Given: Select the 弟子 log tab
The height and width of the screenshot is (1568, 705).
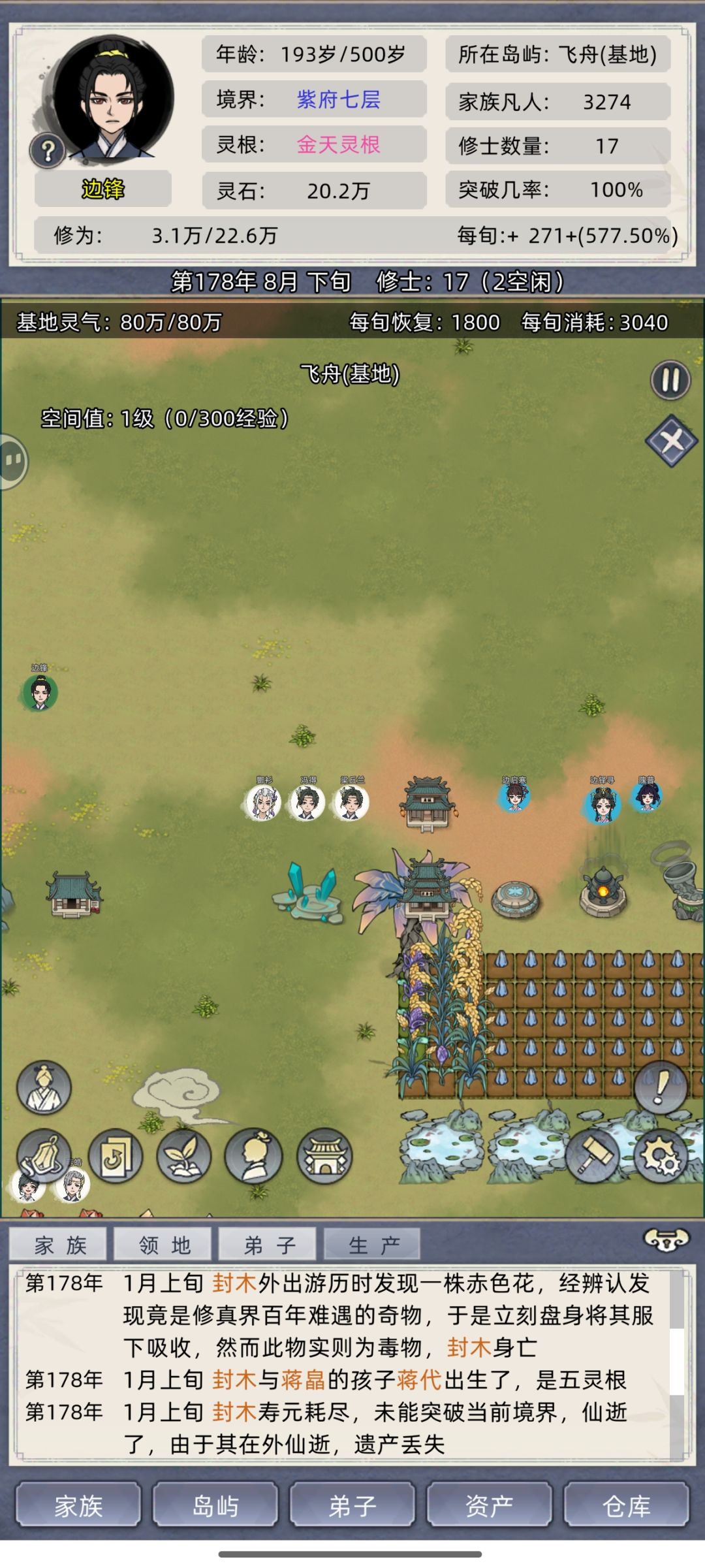Looking at the screenshot, I should tap(269, 1245).
